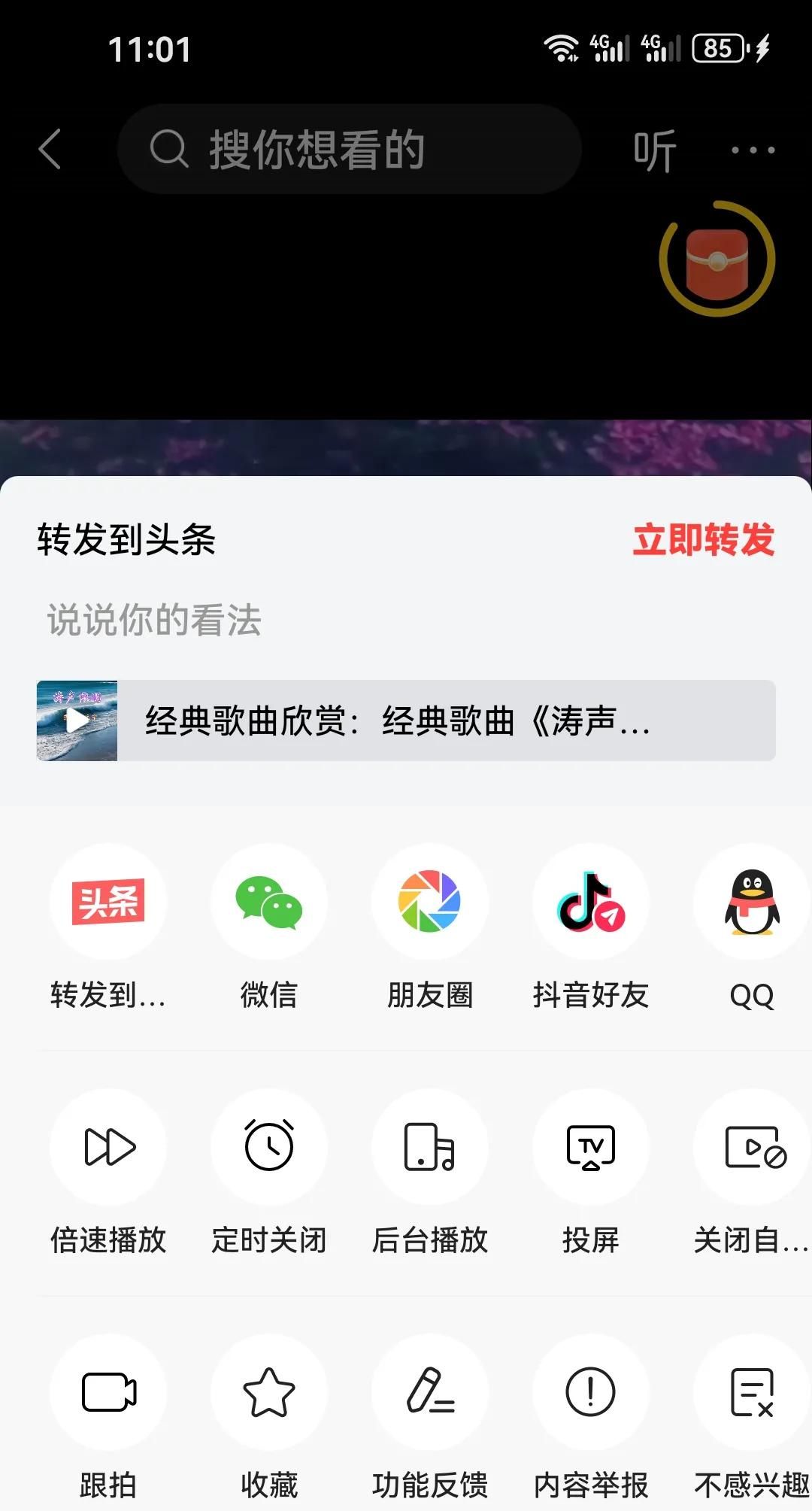Share to QQ
Screen dimensions: 812x1511
[x=752, y=901]
